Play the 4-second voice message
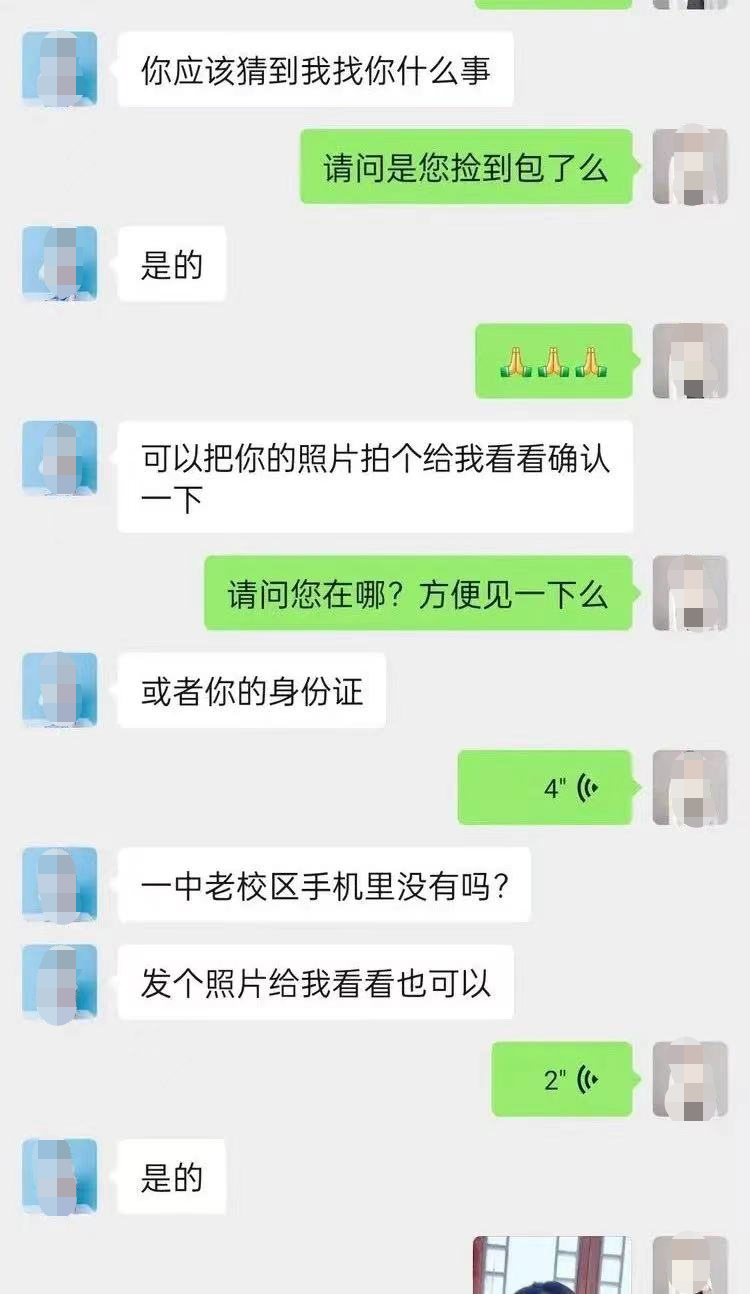The width and height of the screenshot is (750, 1294). (545, 787)
